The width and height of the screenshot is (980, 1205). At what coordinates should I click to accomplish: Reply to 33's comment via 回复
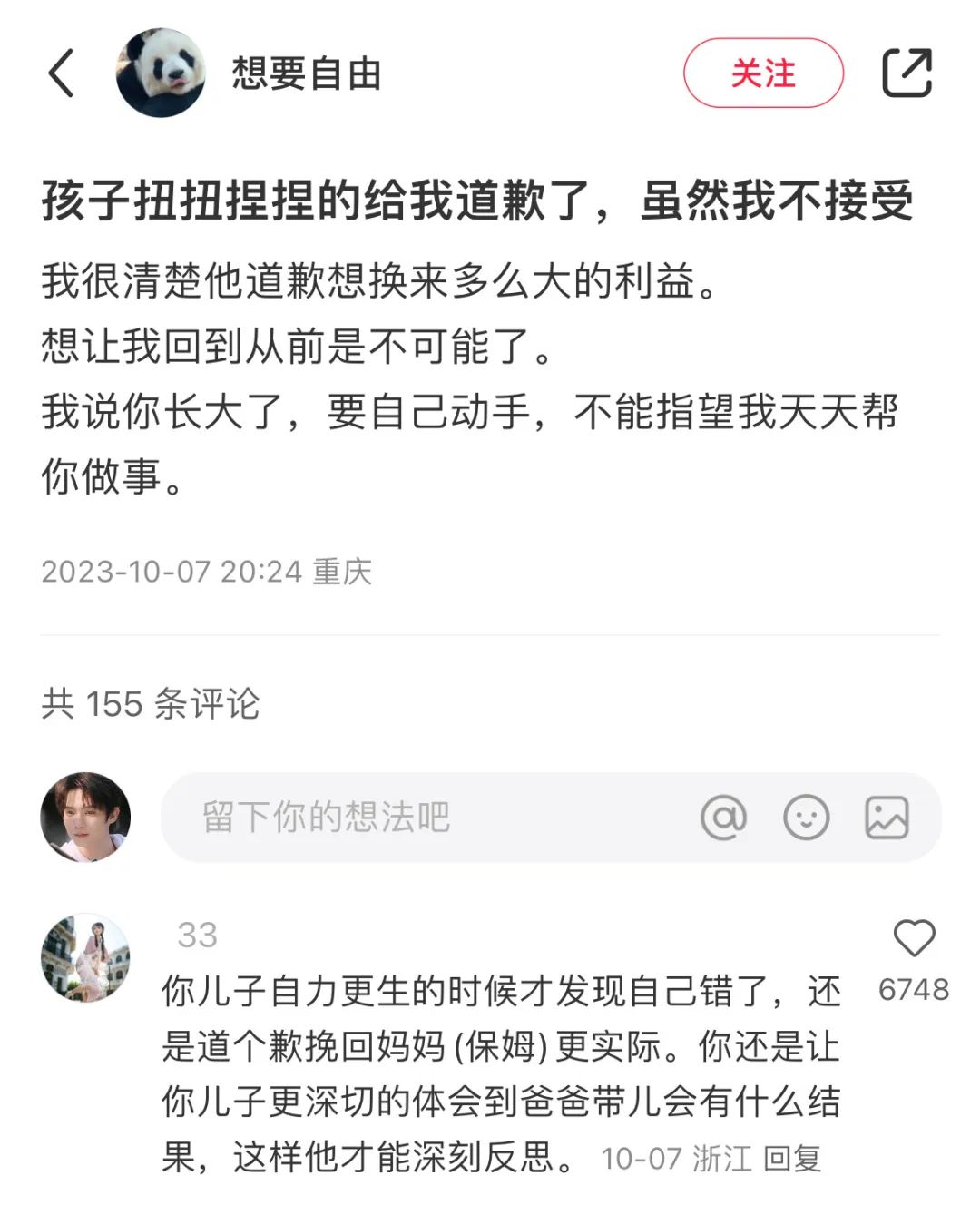click(x=792, y=1158)
